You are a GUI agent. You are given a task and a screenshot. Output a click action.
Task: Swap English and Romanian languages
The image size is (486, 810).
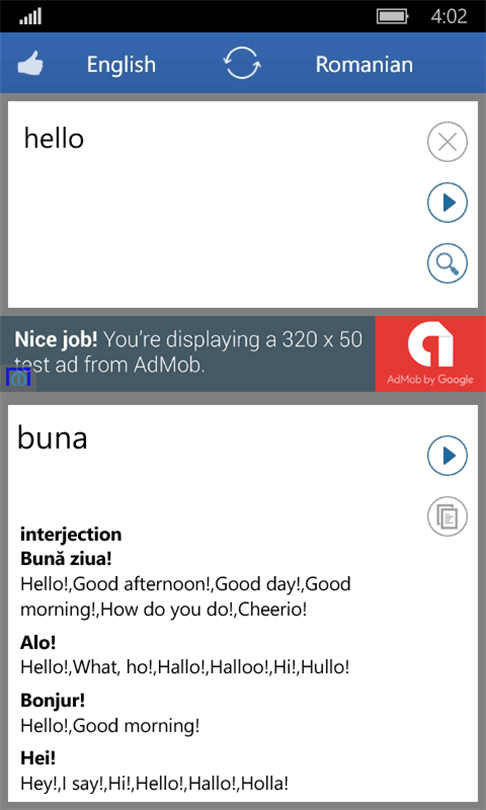coord(242,63)
